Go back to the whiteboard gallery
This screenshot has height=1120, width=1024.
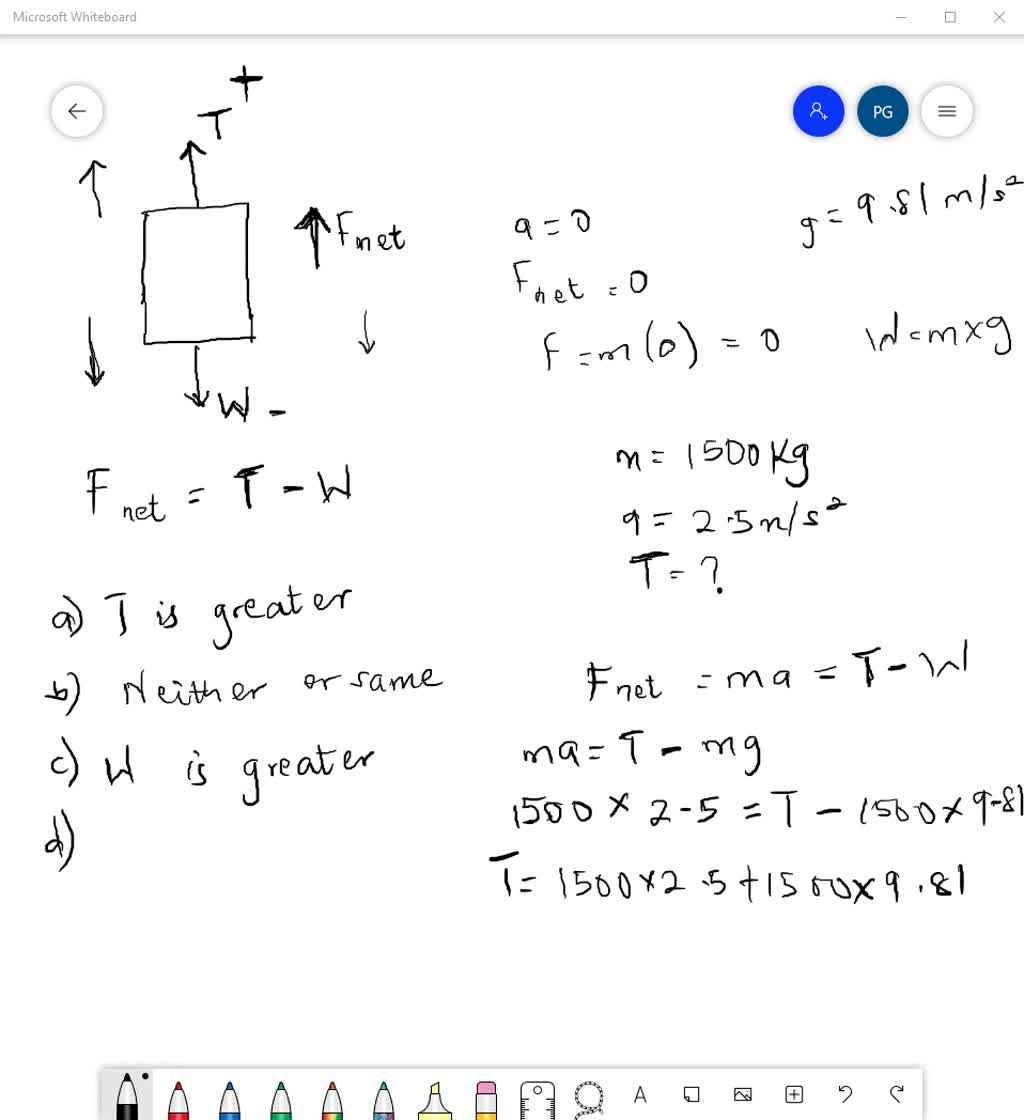(x=77, y=111)
